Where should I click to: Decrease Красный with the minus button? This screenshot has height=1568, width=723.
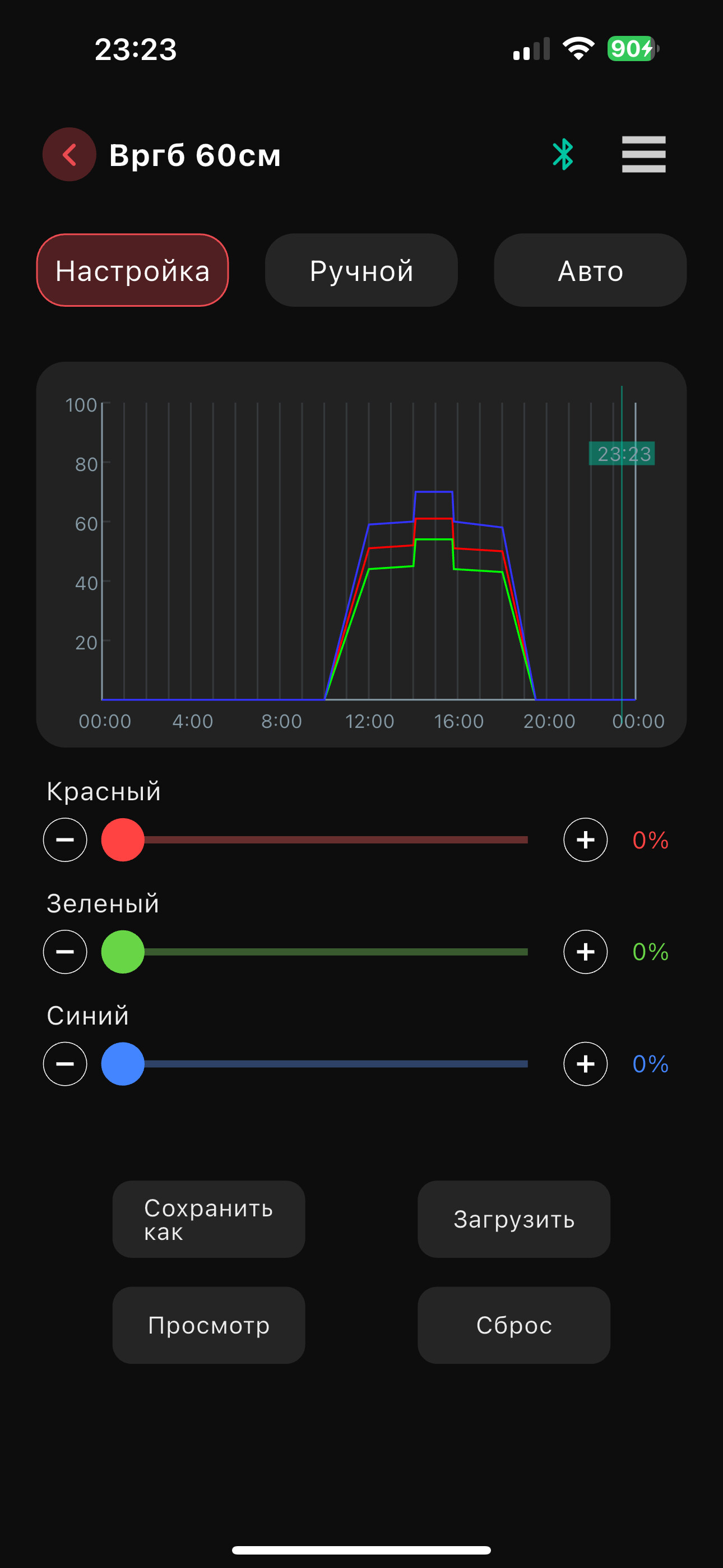click(65, 840)
